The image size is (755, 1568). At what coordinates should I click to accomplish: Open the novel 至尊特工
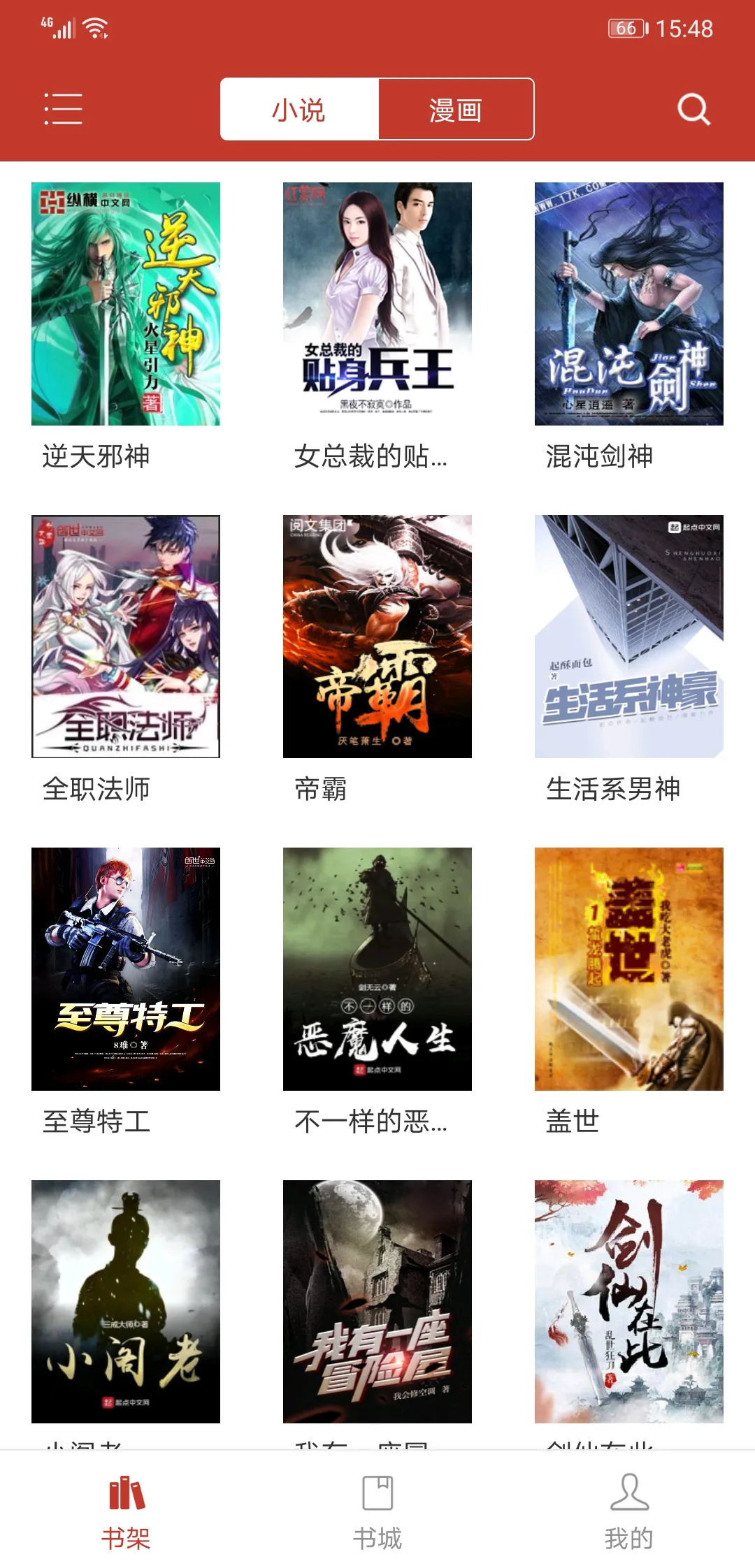tap(126, 969)
